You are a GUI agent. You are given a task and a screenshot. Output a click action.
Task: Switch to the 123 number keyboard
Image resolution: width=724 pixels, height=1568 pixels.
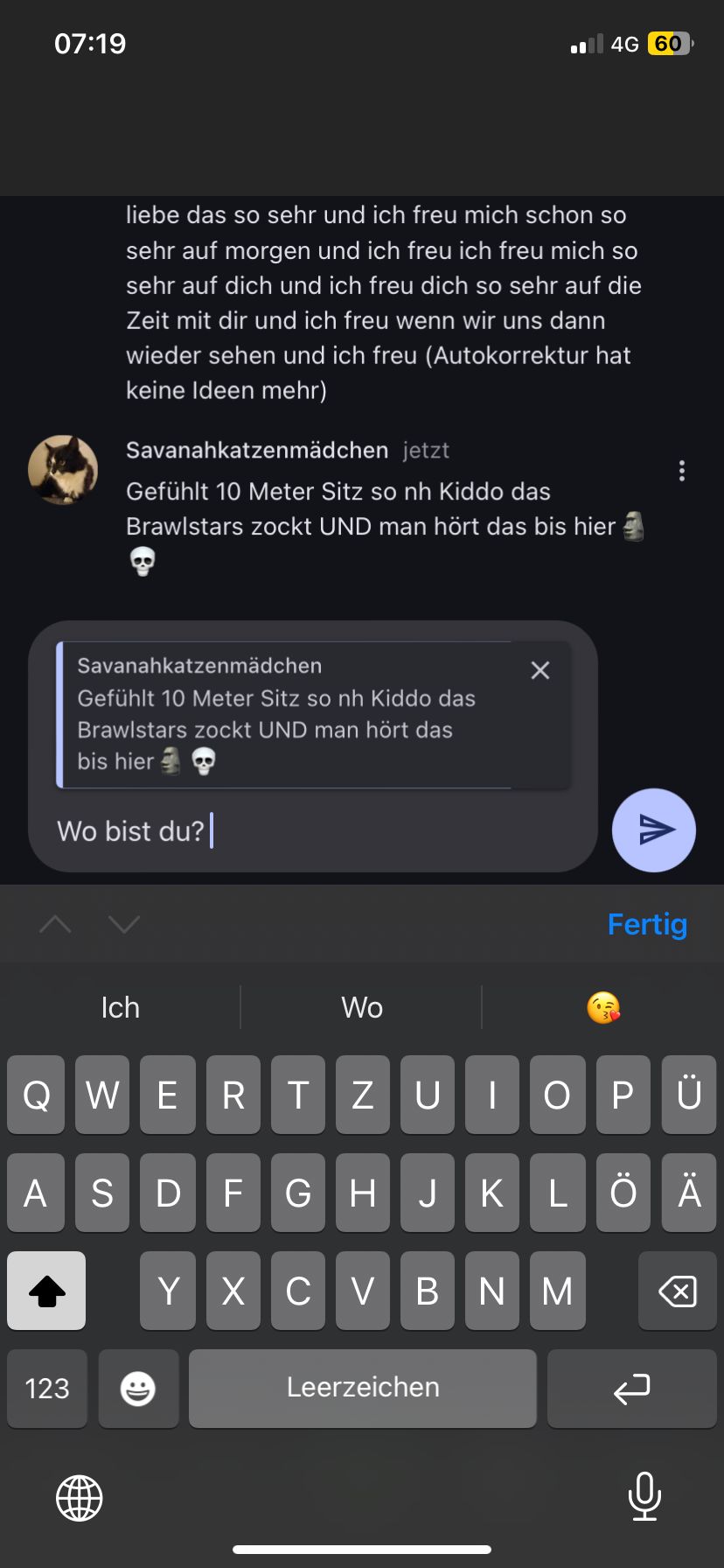pos(47,1388)
